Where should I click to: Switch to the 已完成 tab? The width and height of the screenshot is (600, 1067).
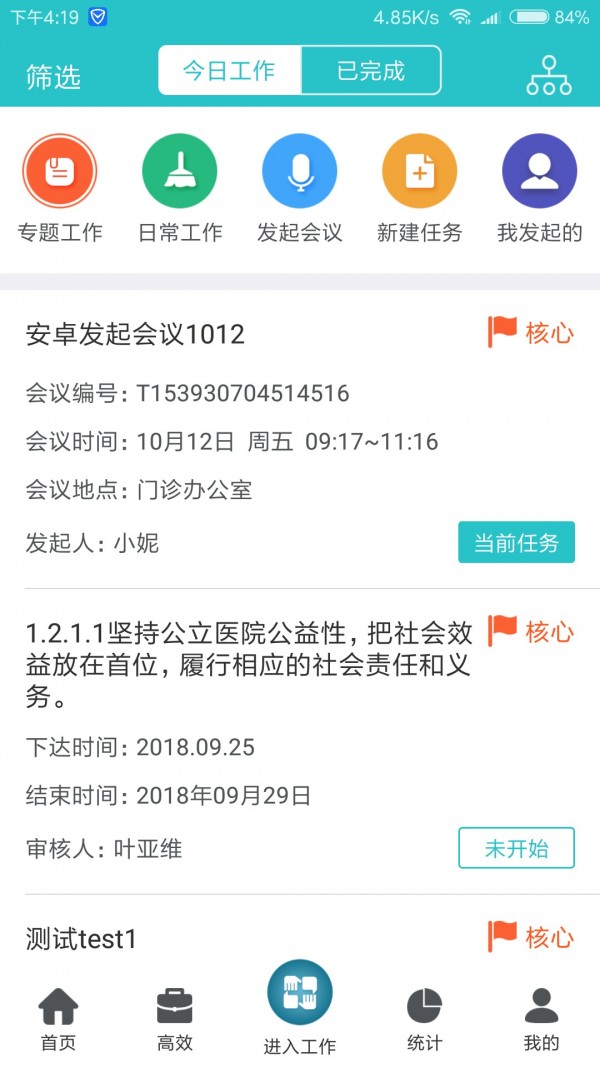coord(371,71)
